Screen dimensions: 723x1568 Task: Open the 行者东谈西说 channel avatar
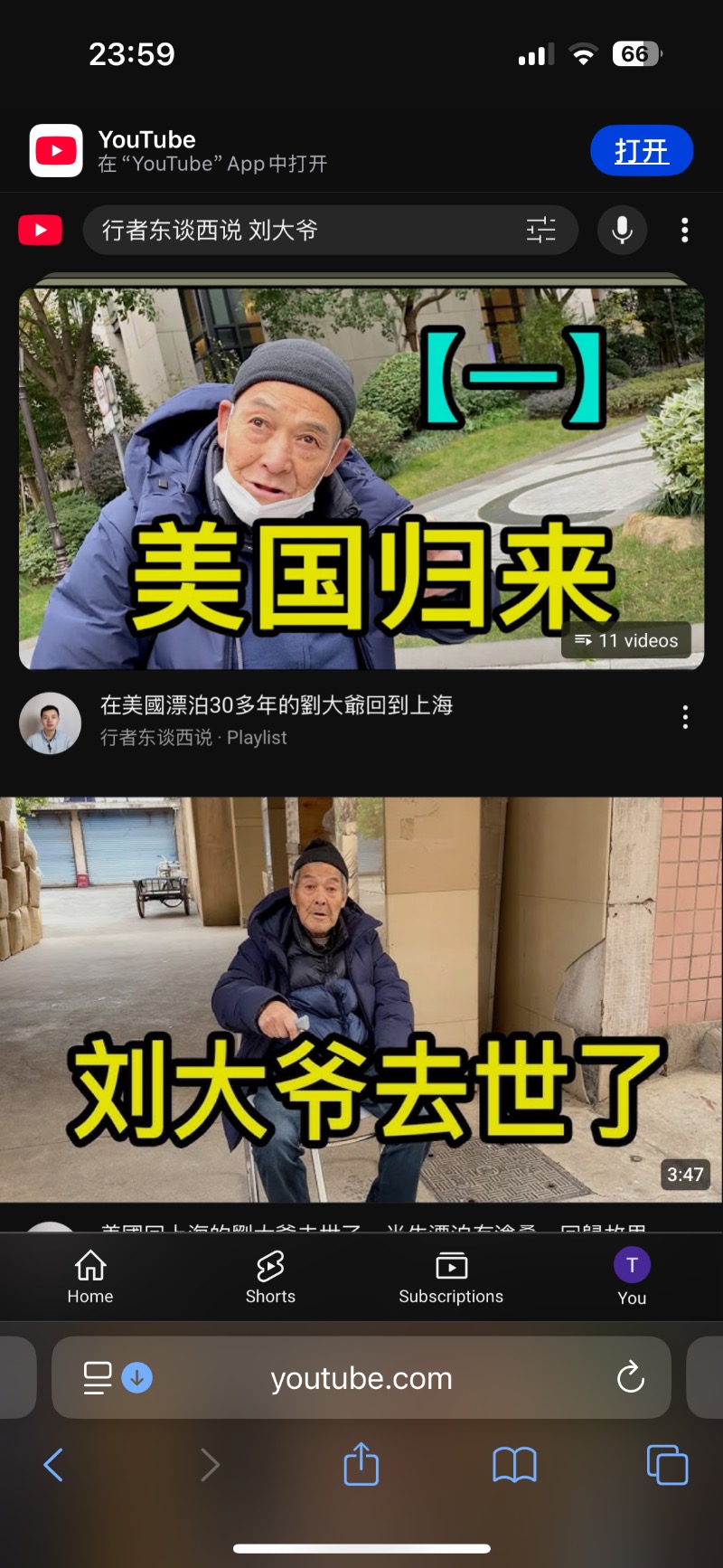pos(51,723)
